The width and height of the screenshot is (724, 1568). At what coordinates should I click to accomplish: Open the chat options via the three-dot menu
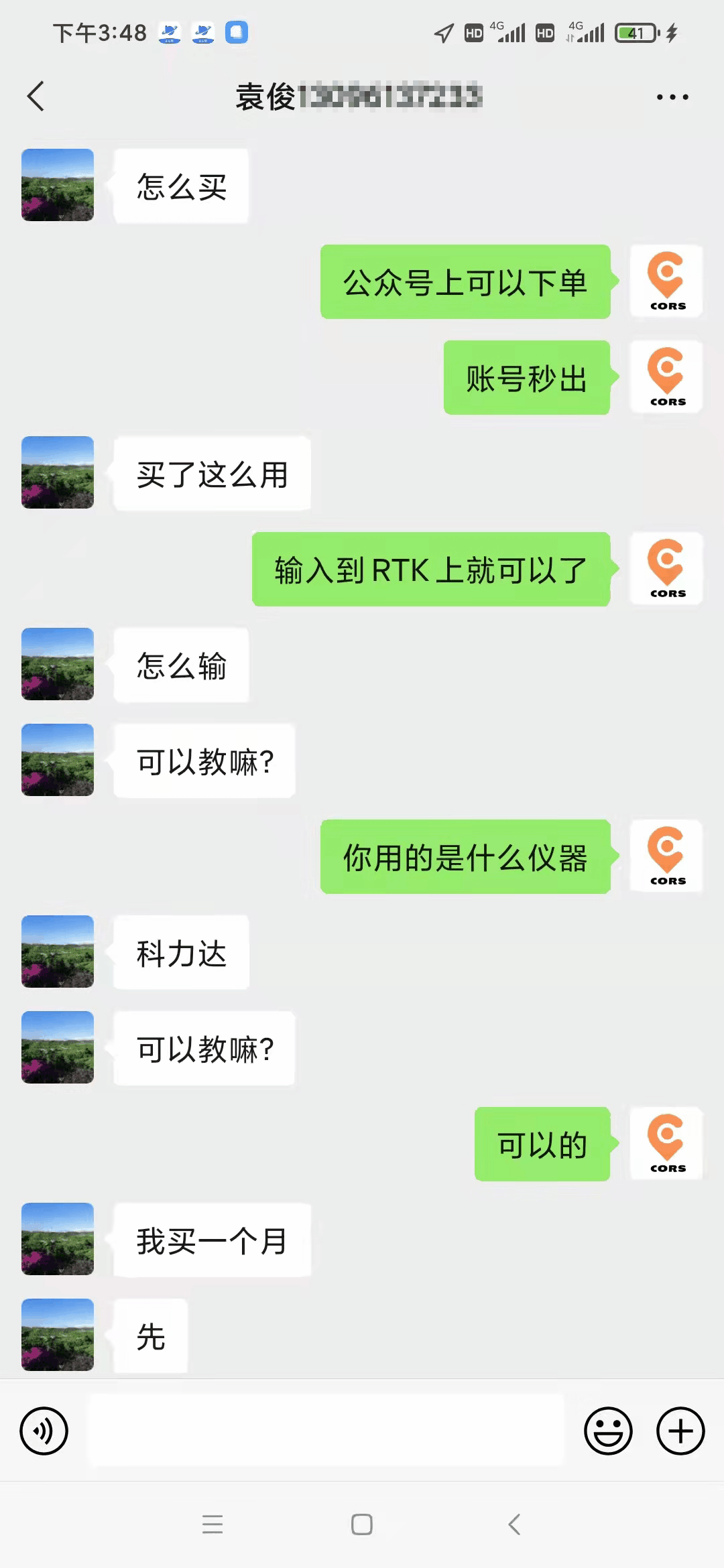coord(672,96)
